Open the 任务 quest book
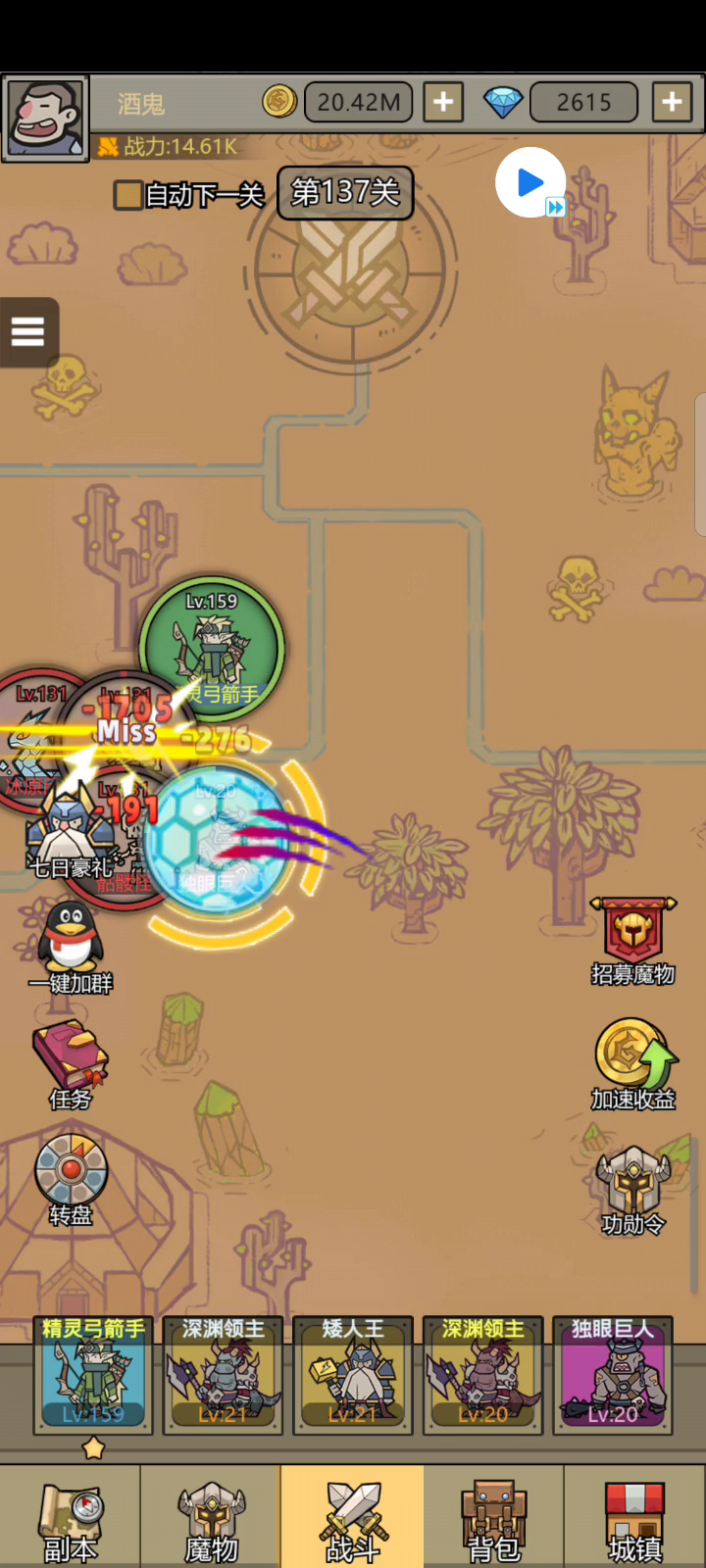 click(x=71, y=1064)
